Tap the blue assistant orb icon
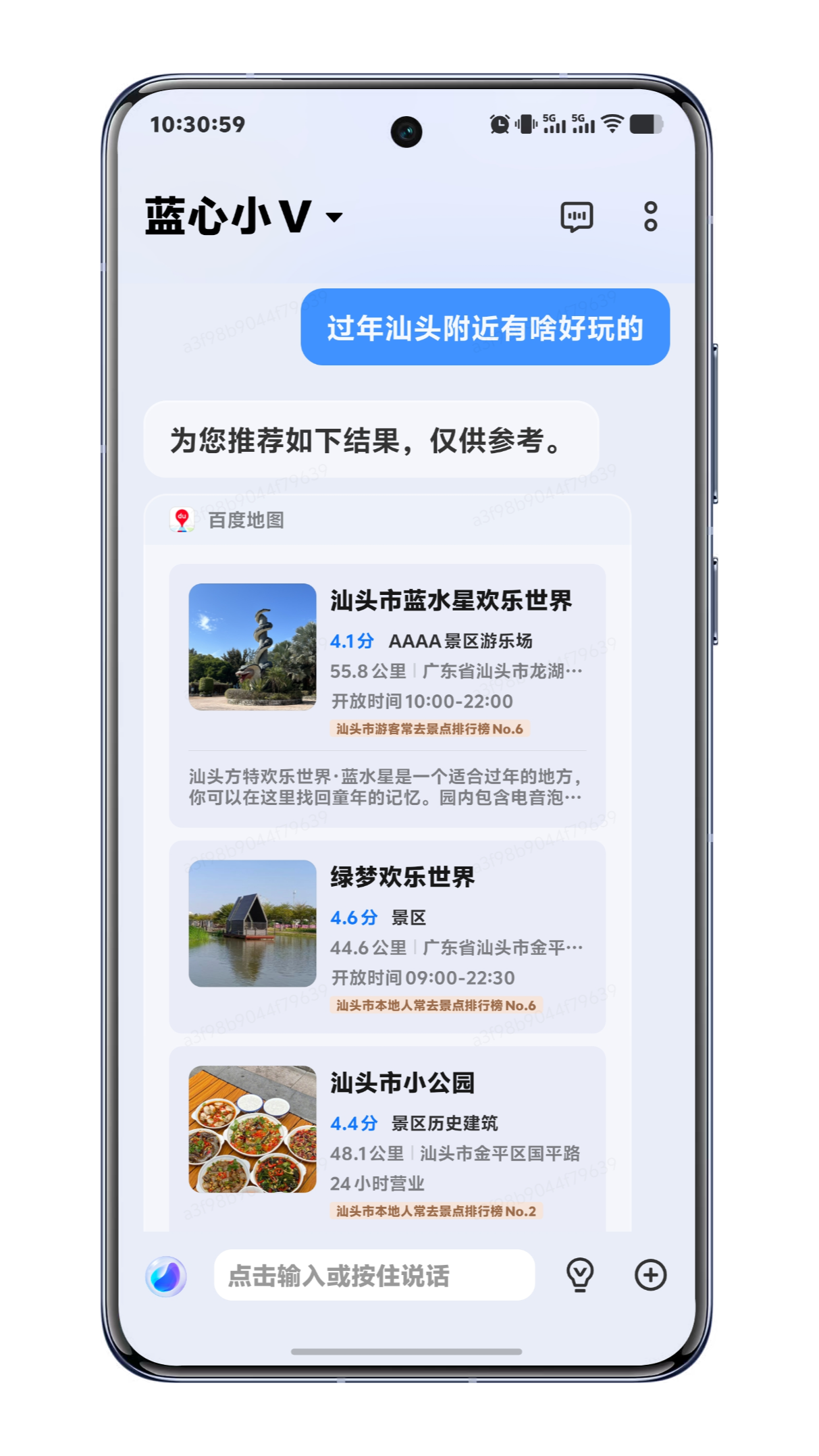The image size is (819, 1456). pos(166,1276)
